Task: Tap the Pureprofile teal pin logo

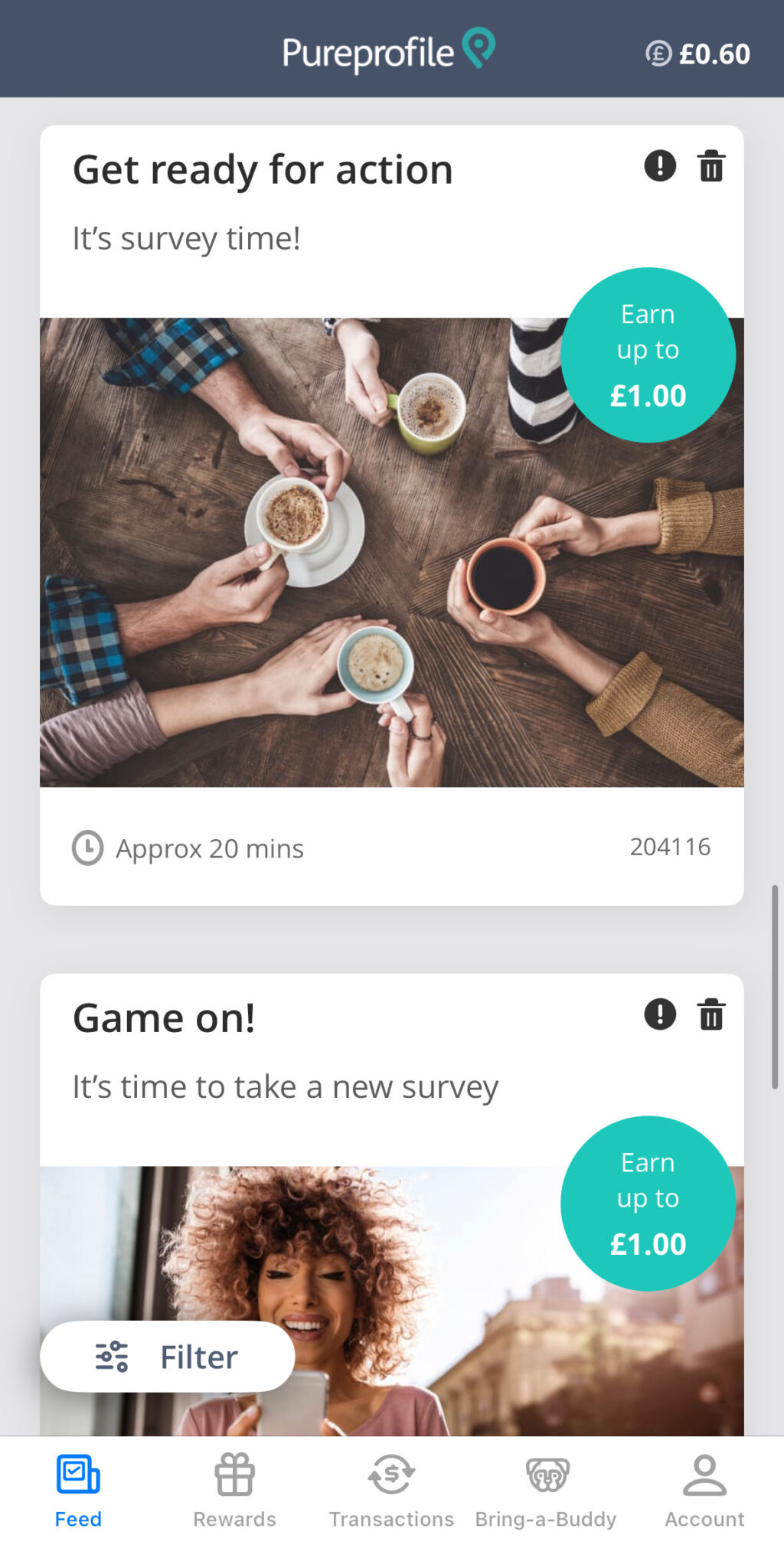Action: [x=479, y=47]
